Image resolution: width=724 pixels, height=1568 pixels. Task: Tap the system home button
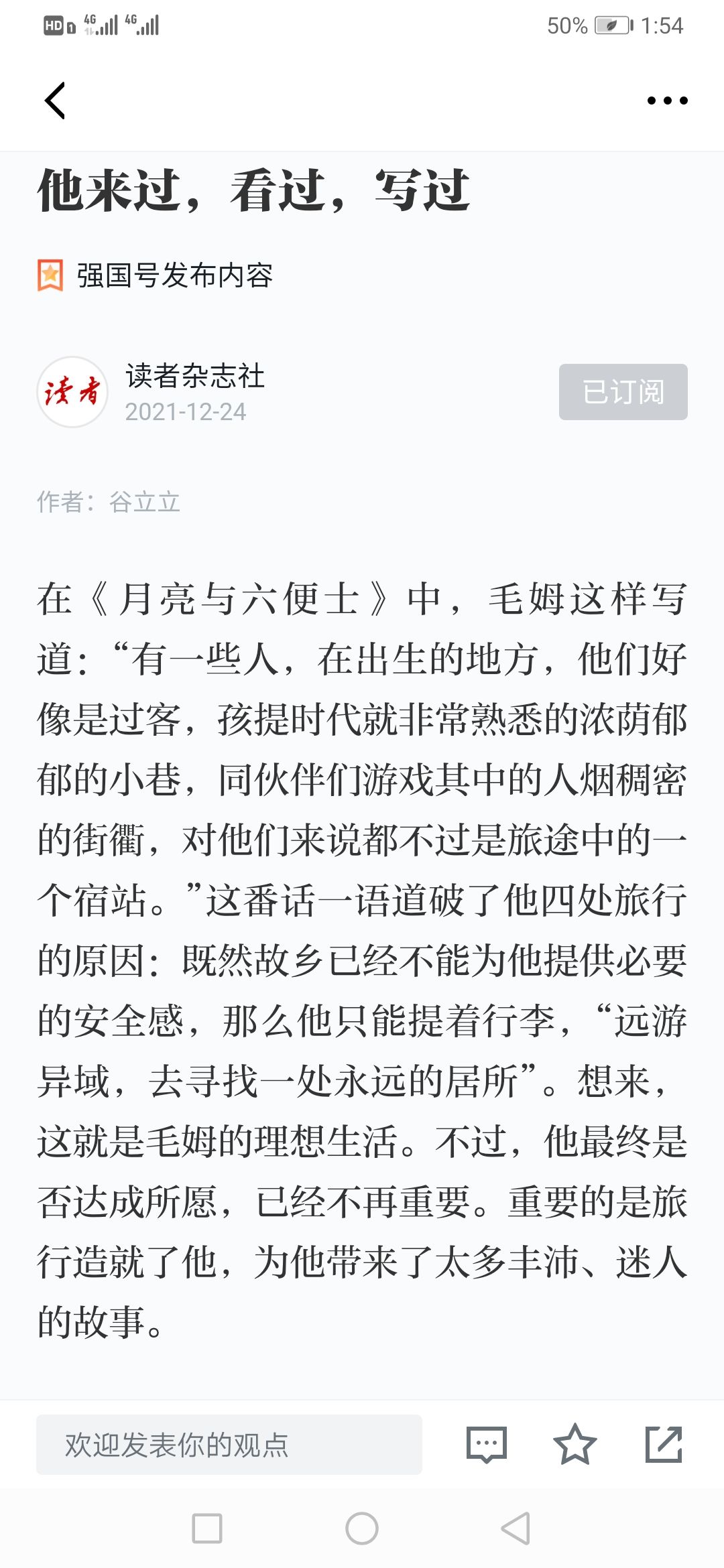(x=362, y=1528)
